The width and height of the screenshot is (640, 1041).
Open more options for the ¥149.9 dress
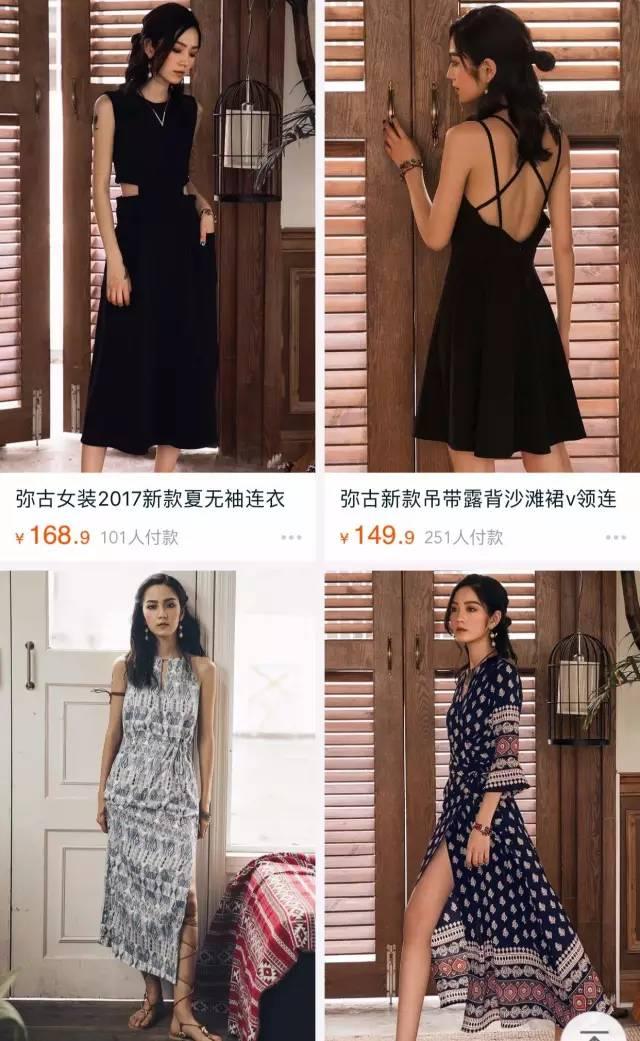(x=616, y=538)
